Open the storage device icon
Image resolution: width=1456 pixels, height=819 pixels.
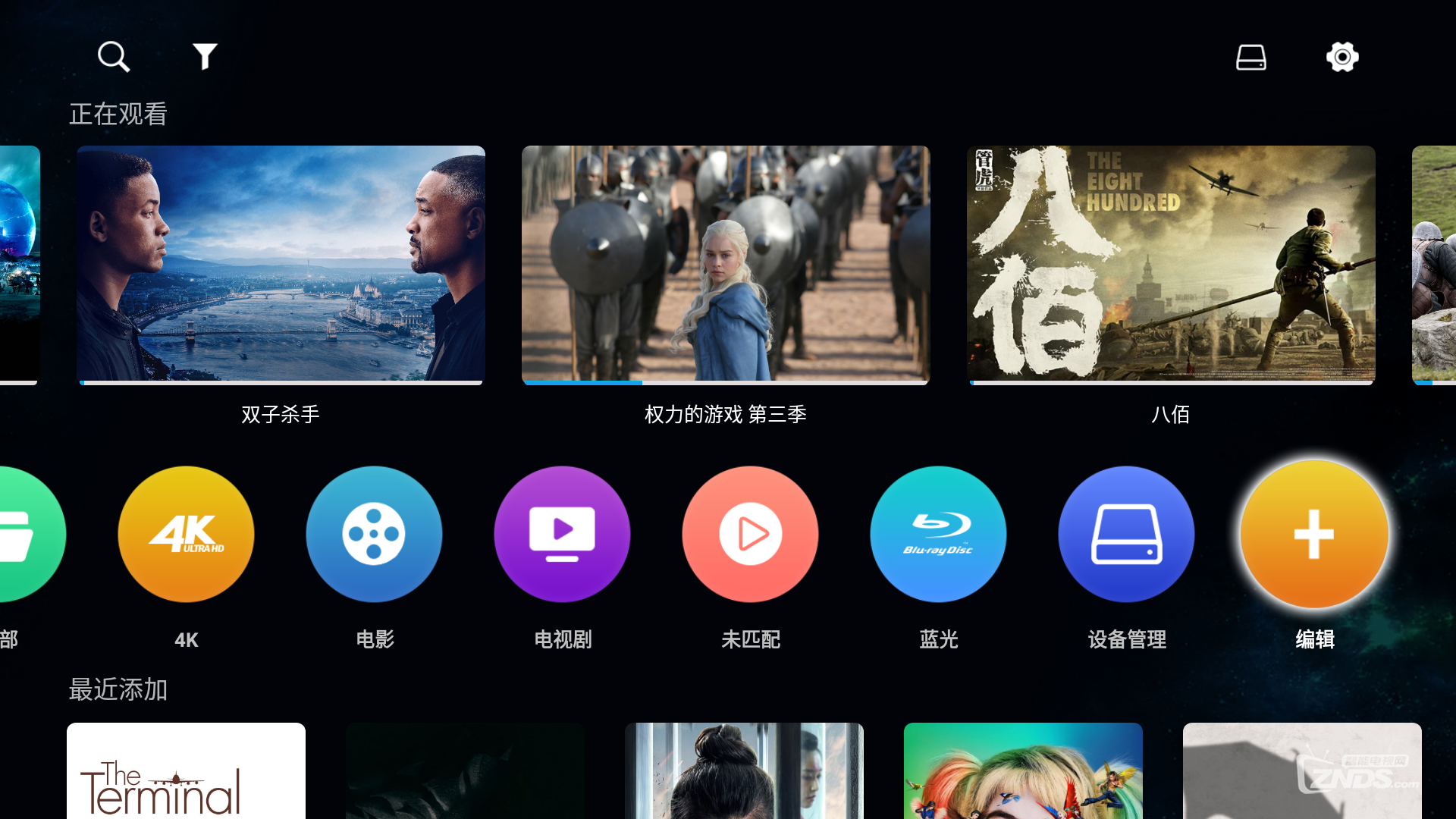coord(1251,57)
